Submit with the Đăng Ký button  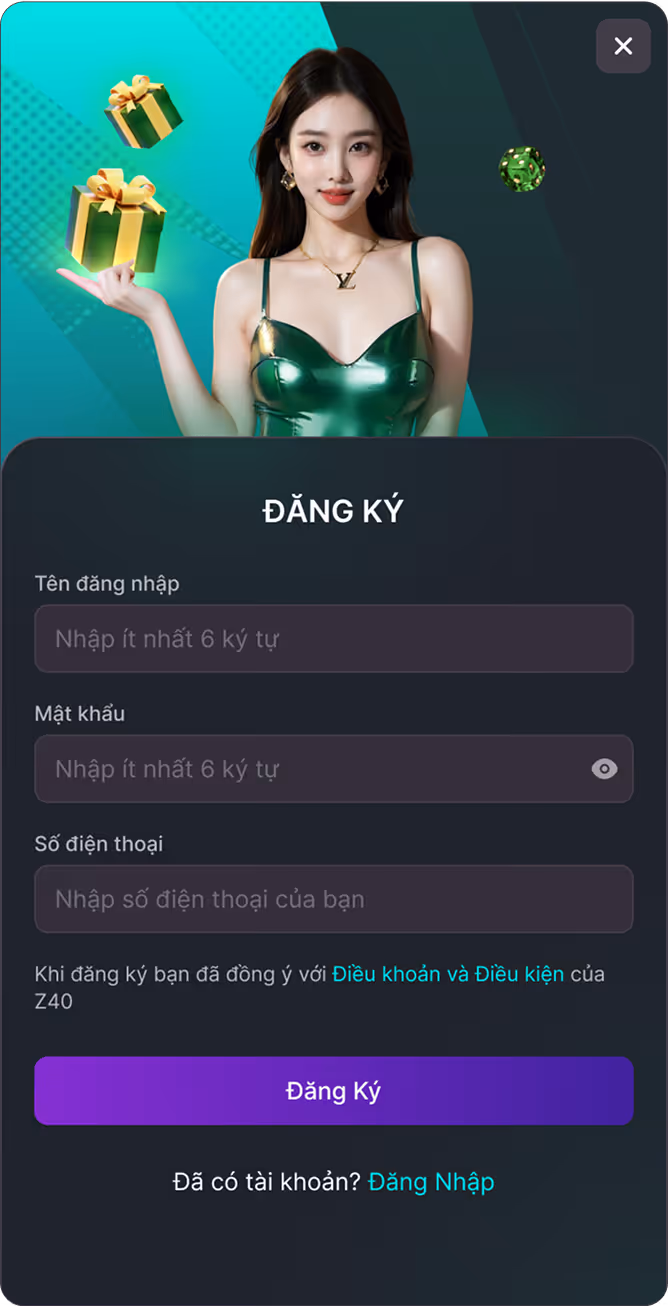[333, 1090]
